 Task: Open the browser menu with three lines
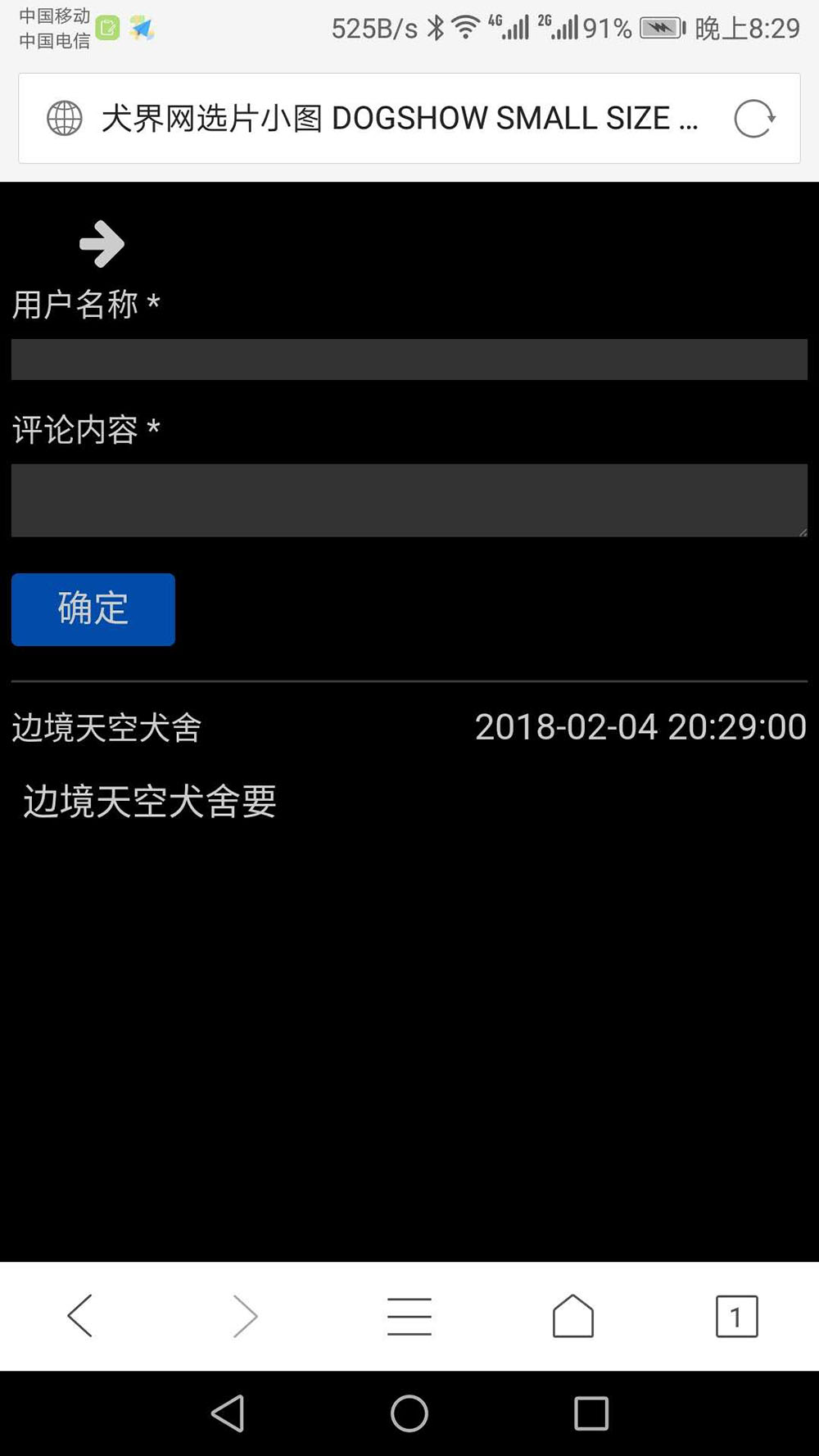tap(409, 1316)
